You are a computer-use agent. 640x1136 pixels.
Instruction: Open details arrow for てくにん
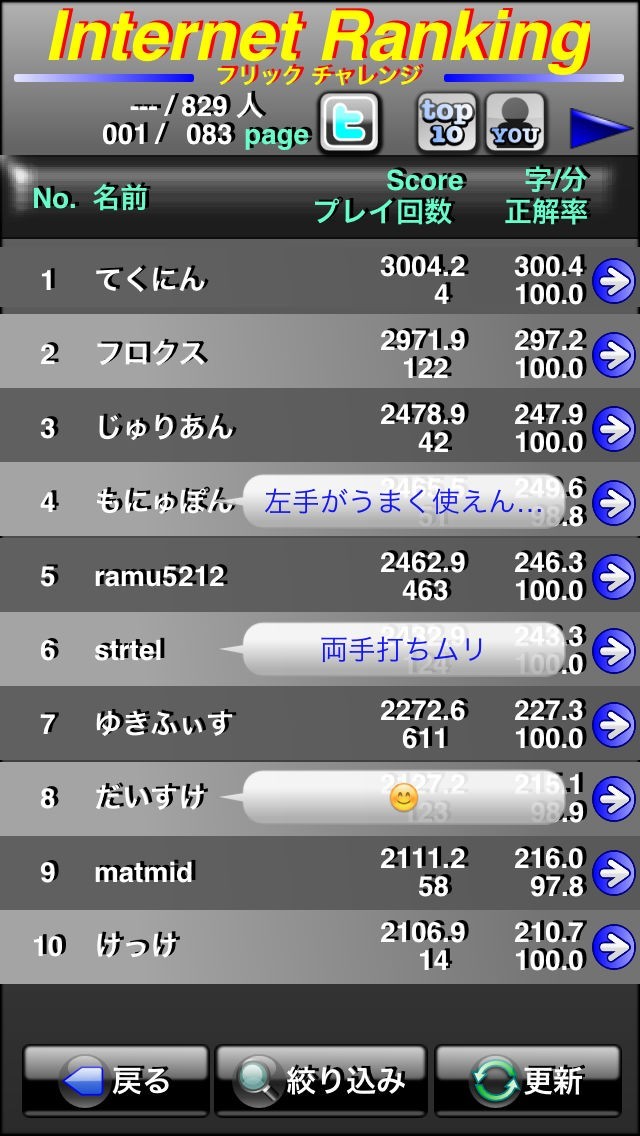point(614,281)
